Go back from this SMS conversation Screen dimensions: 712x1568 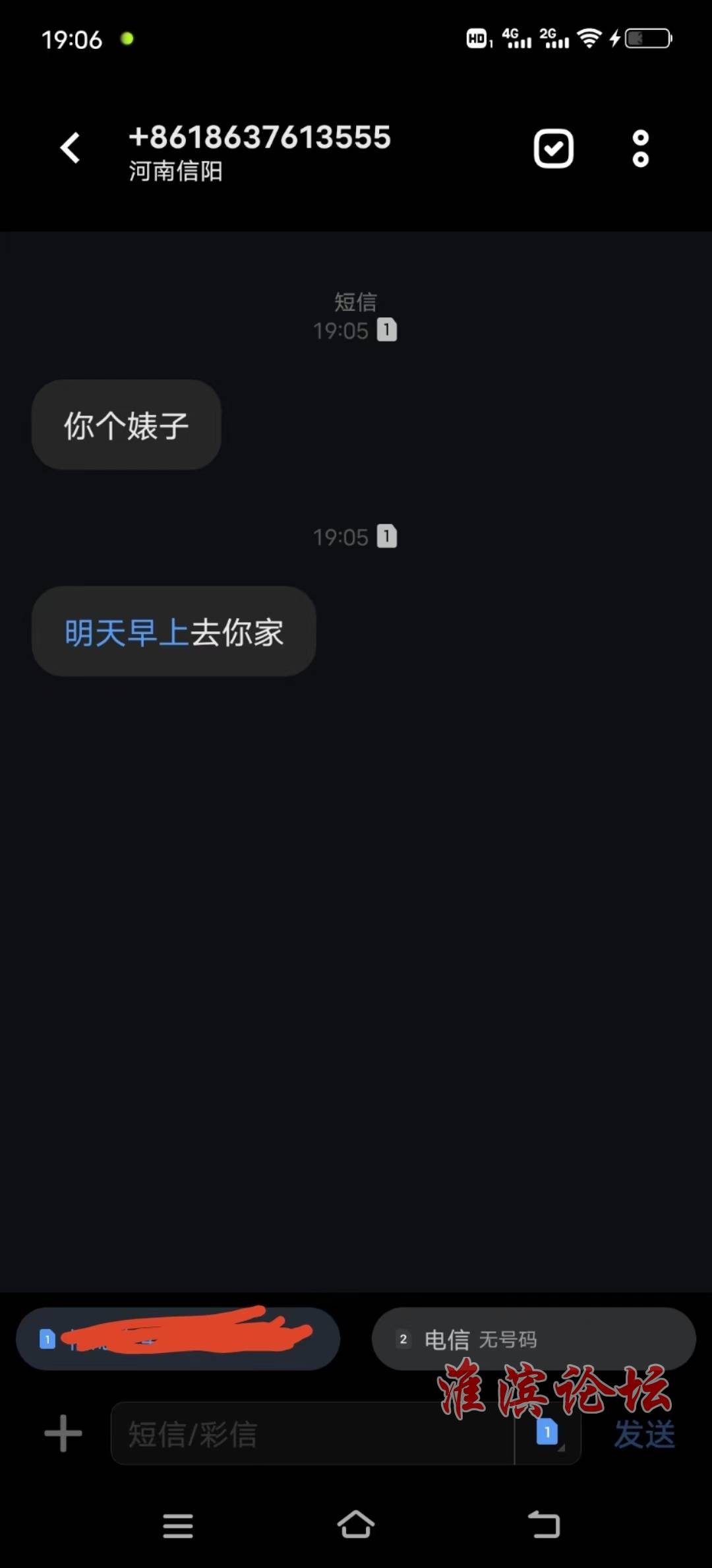[70, 148]
